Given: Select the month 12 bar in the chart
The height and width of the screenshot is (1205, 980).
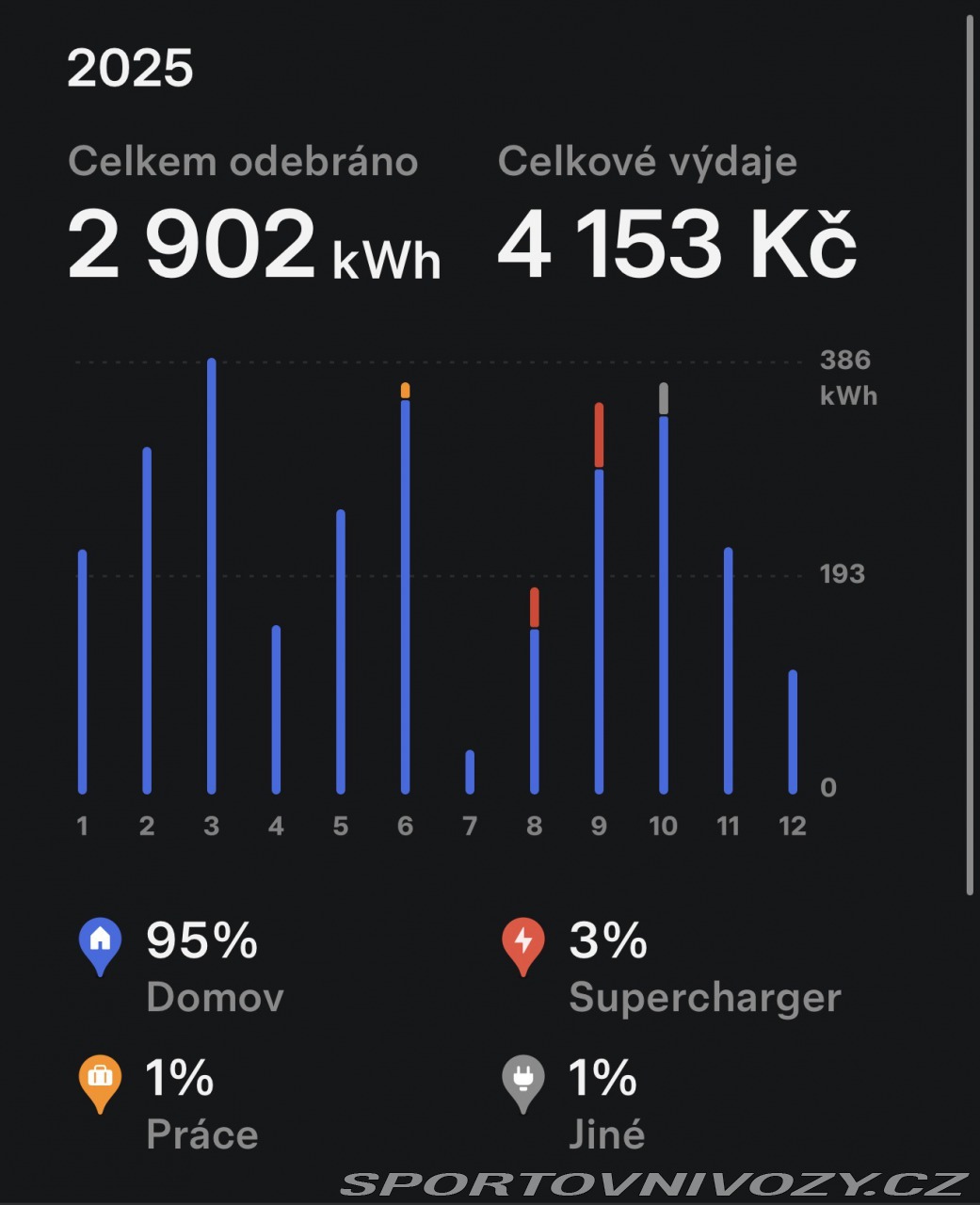Looking at the screenshot, I should coord(793,732).
